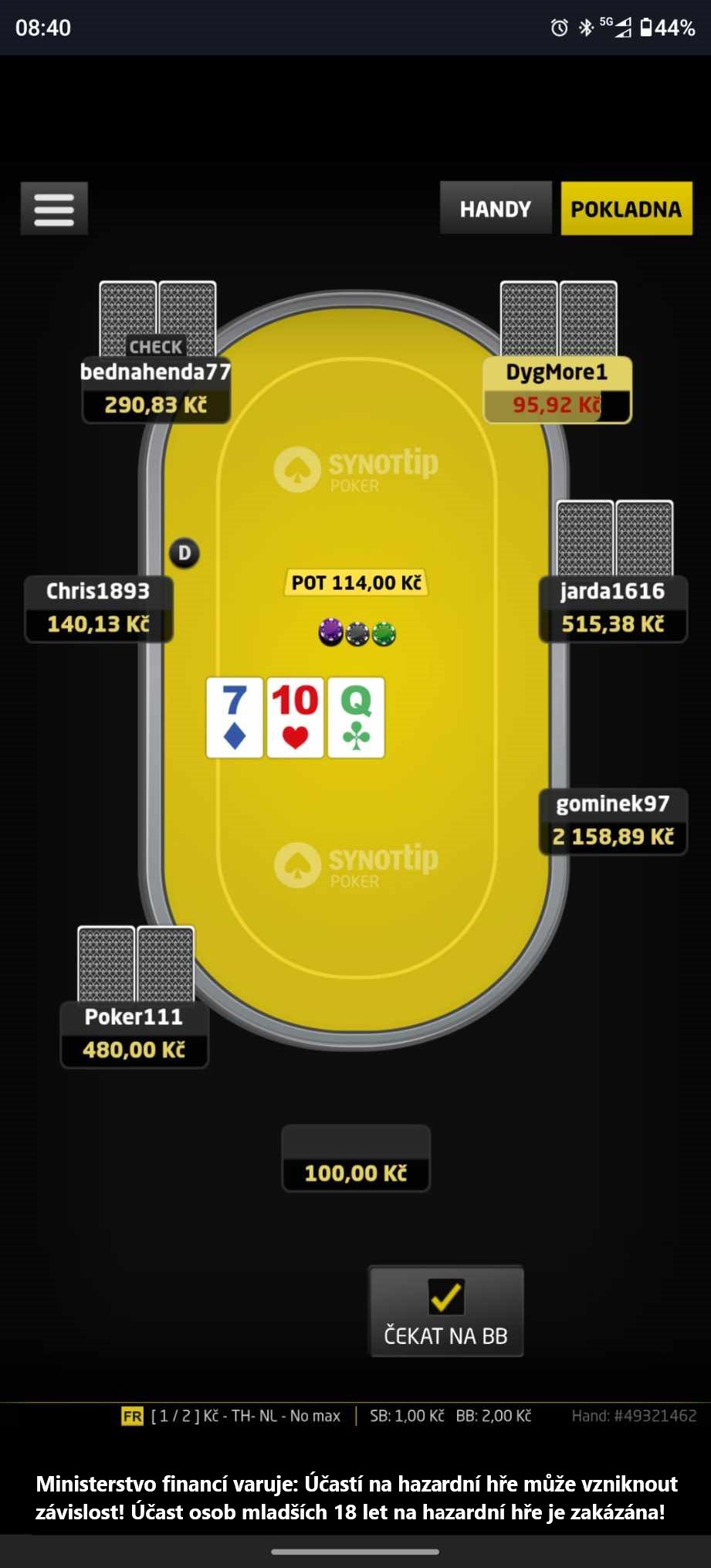Tap player Poker111's seat
The height and width of the screenshot is (1568, 711).
pyautogui.click(x=134, y=1034)
